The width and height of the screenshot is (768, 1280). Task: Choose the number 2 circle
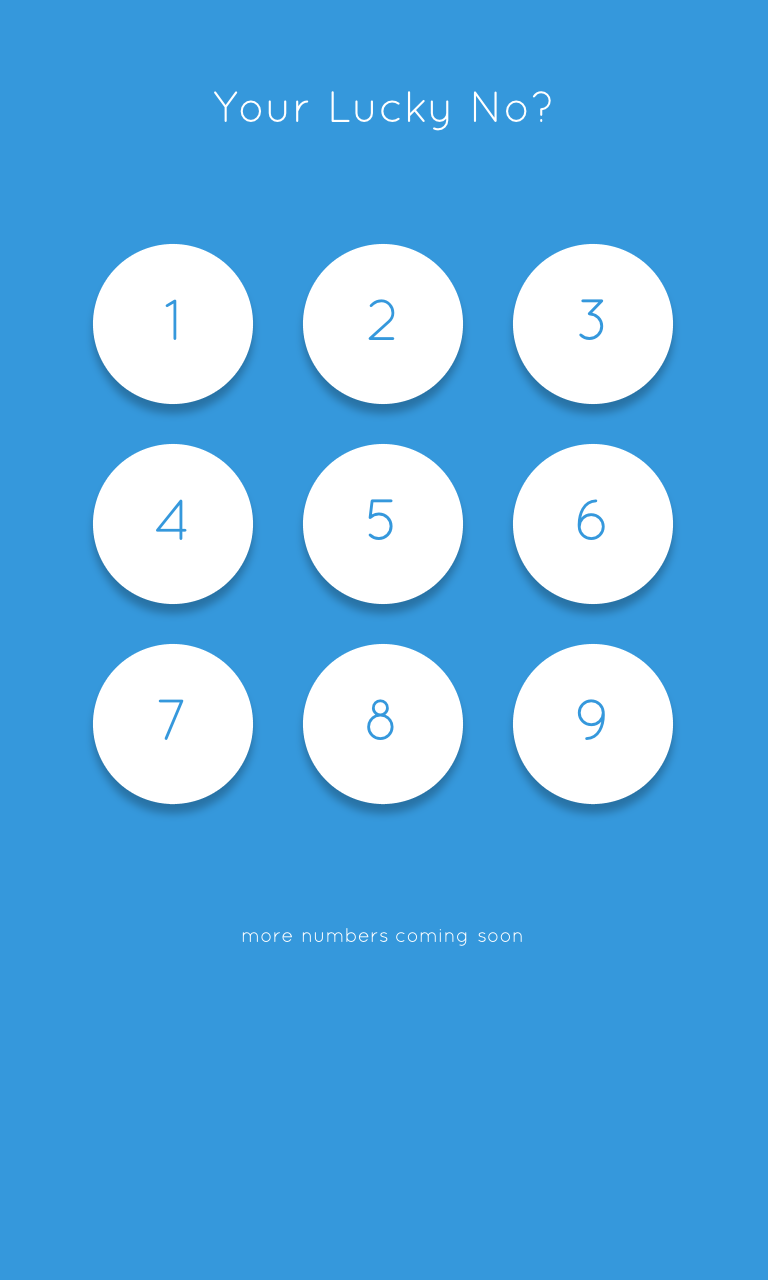[383, 324]
